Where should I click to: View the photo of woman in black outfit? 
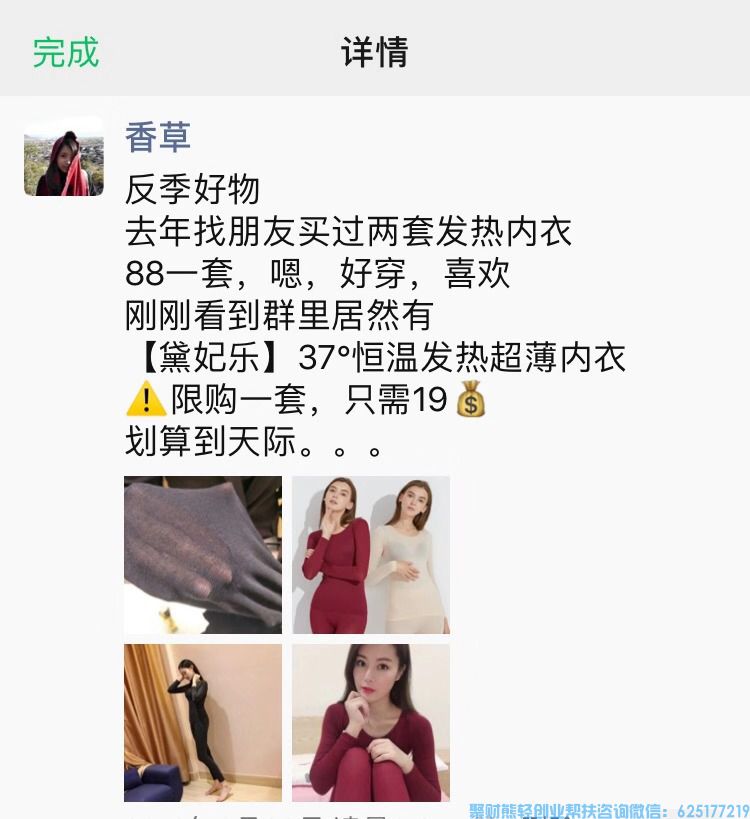pos(203,722)
